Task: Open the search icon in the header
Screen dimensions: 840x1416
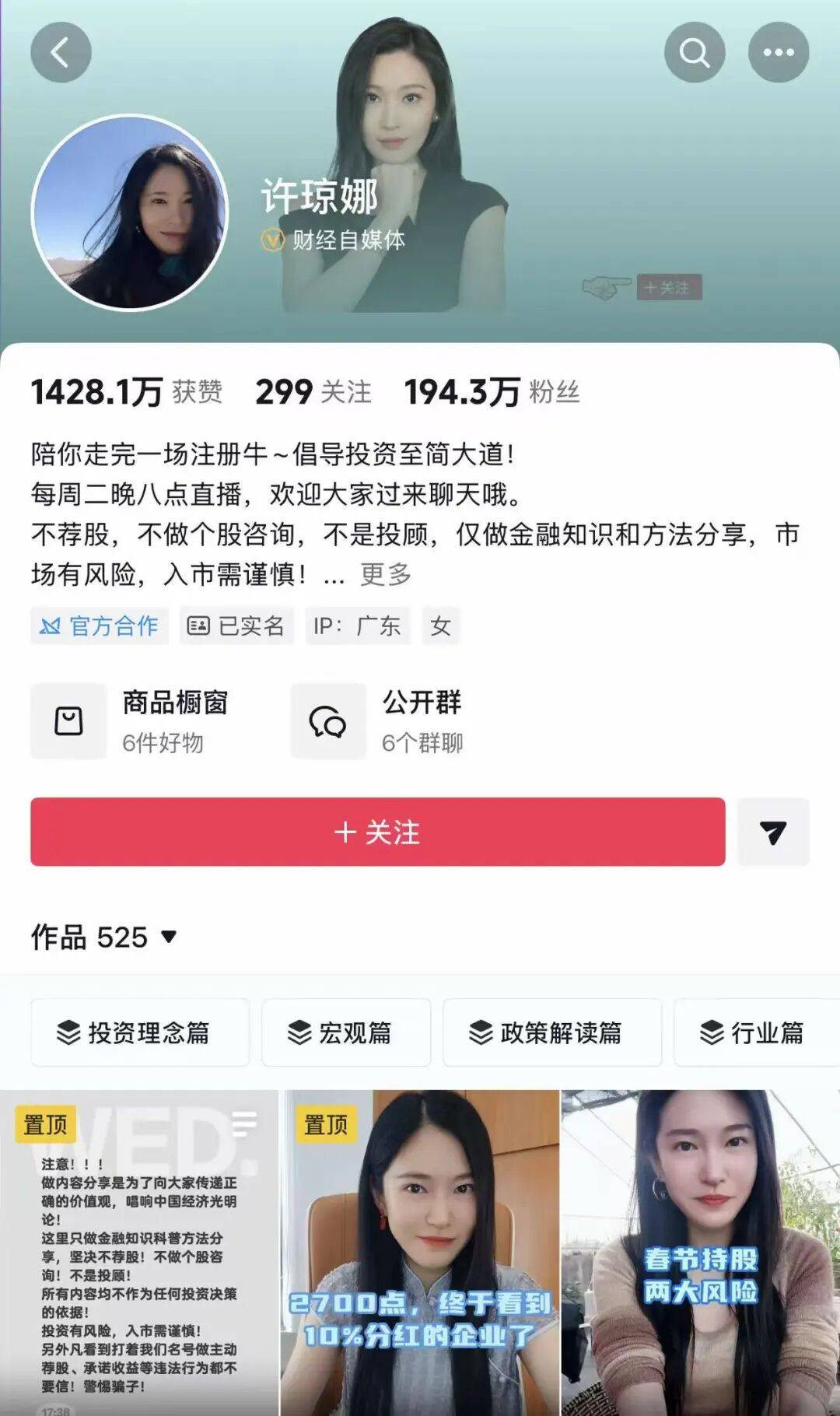Action: pyautogui.click(x=694, y=52)
